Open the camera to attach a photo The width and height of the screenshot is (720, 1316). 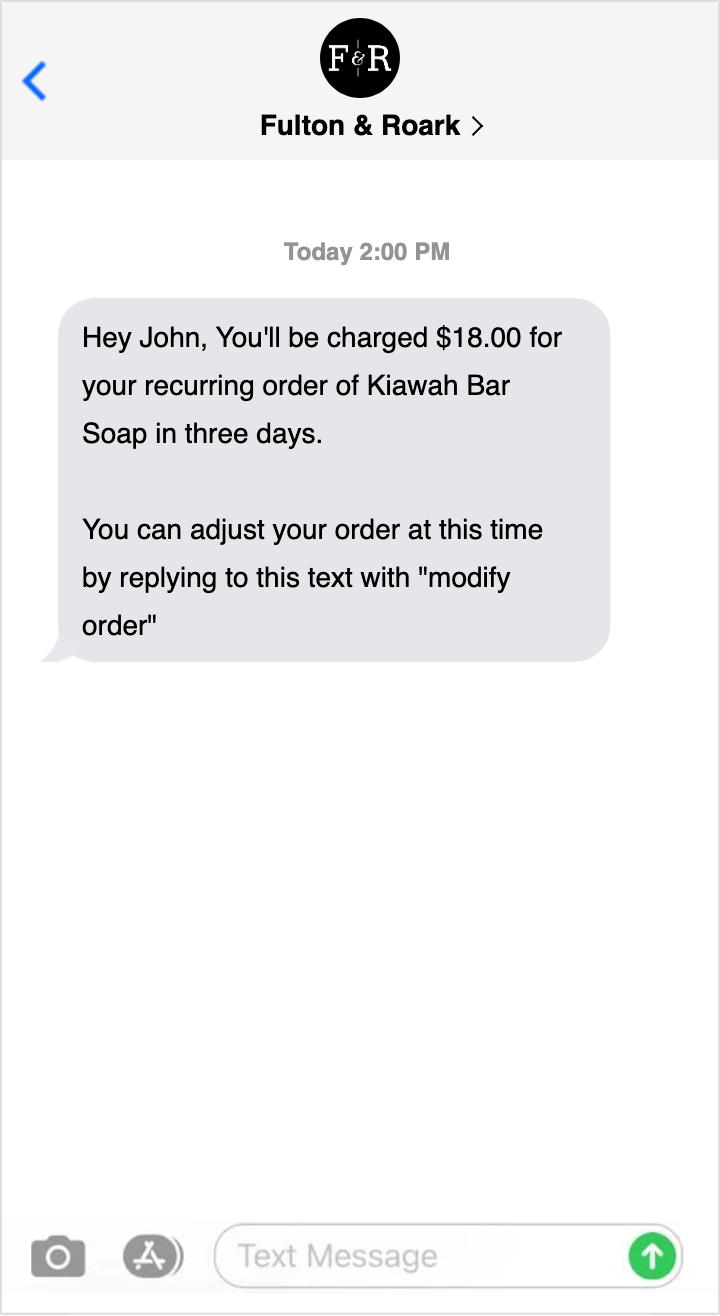pos(58,1256)
